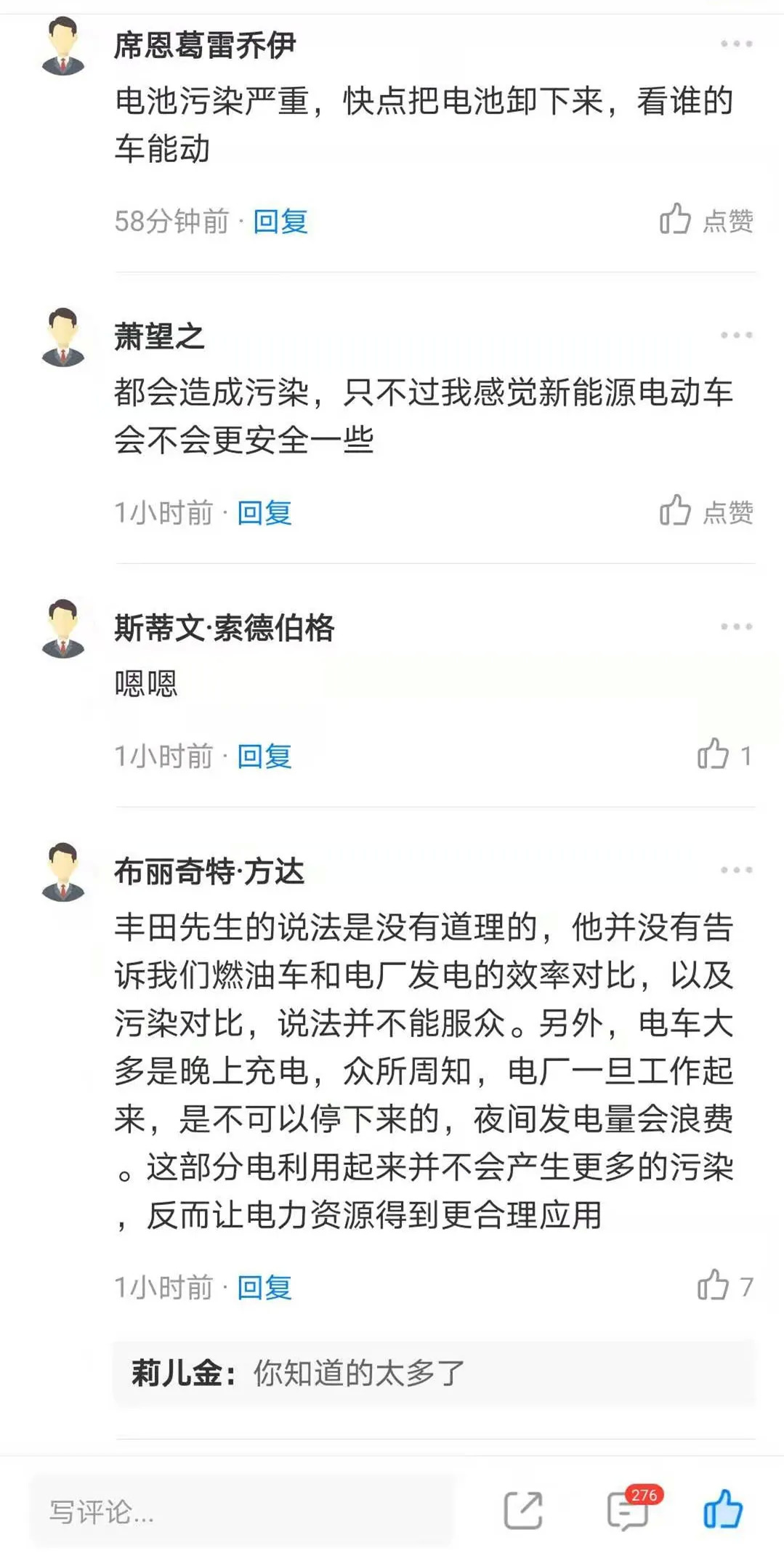
Task: Open the more options for 布丽奇特·方达's comment
Action: click(x=736, y=870)
